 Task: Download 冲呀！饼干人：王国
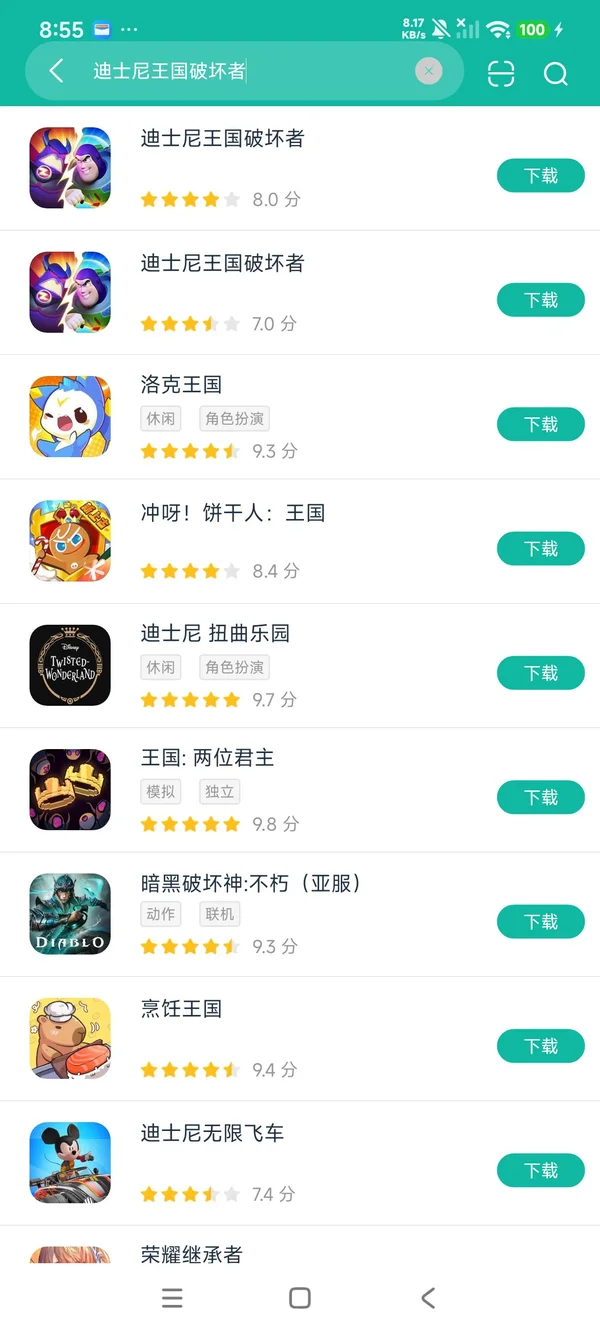point(540,549)
